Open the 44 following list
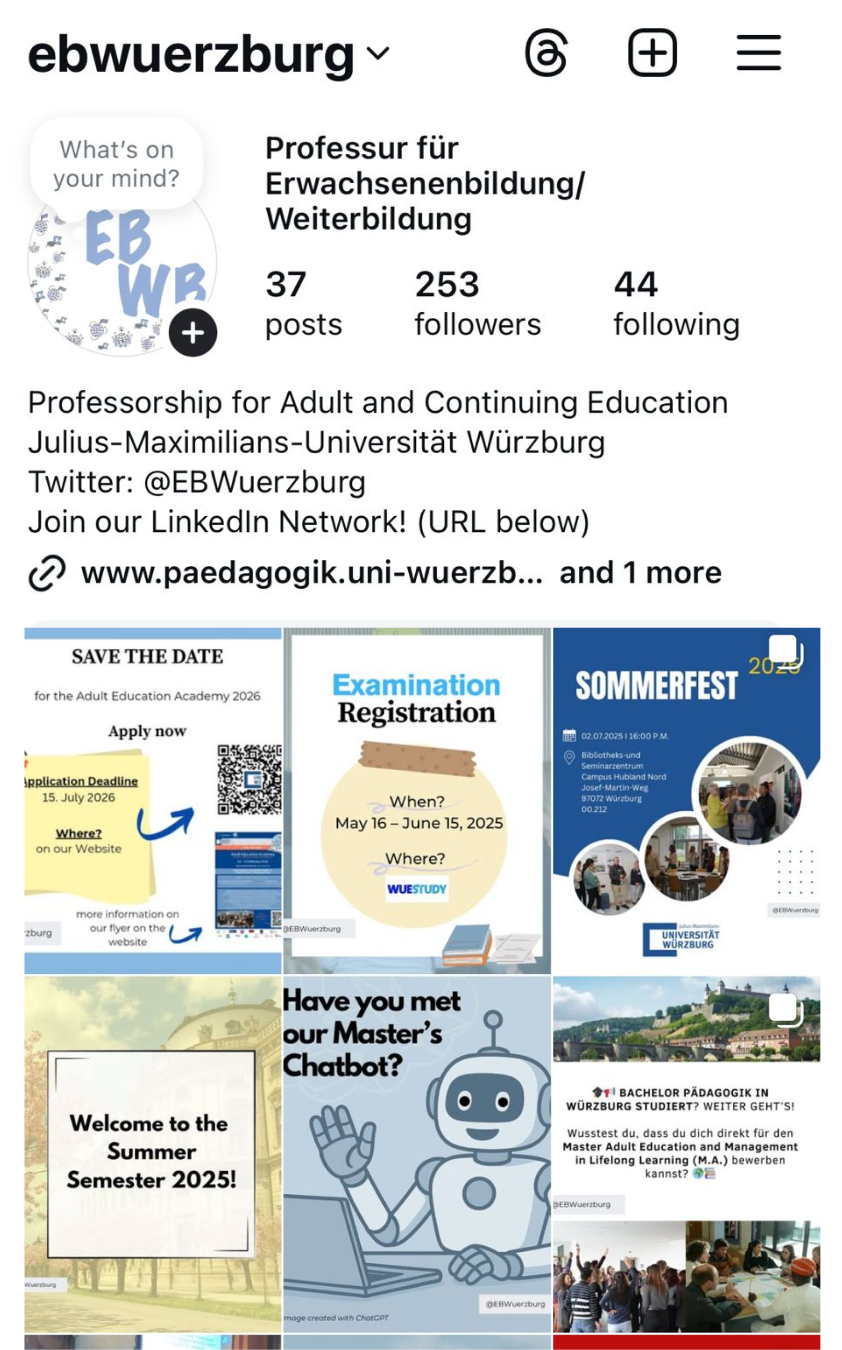The width and height of the screenshot is (842, 1350). coord(676,304)
